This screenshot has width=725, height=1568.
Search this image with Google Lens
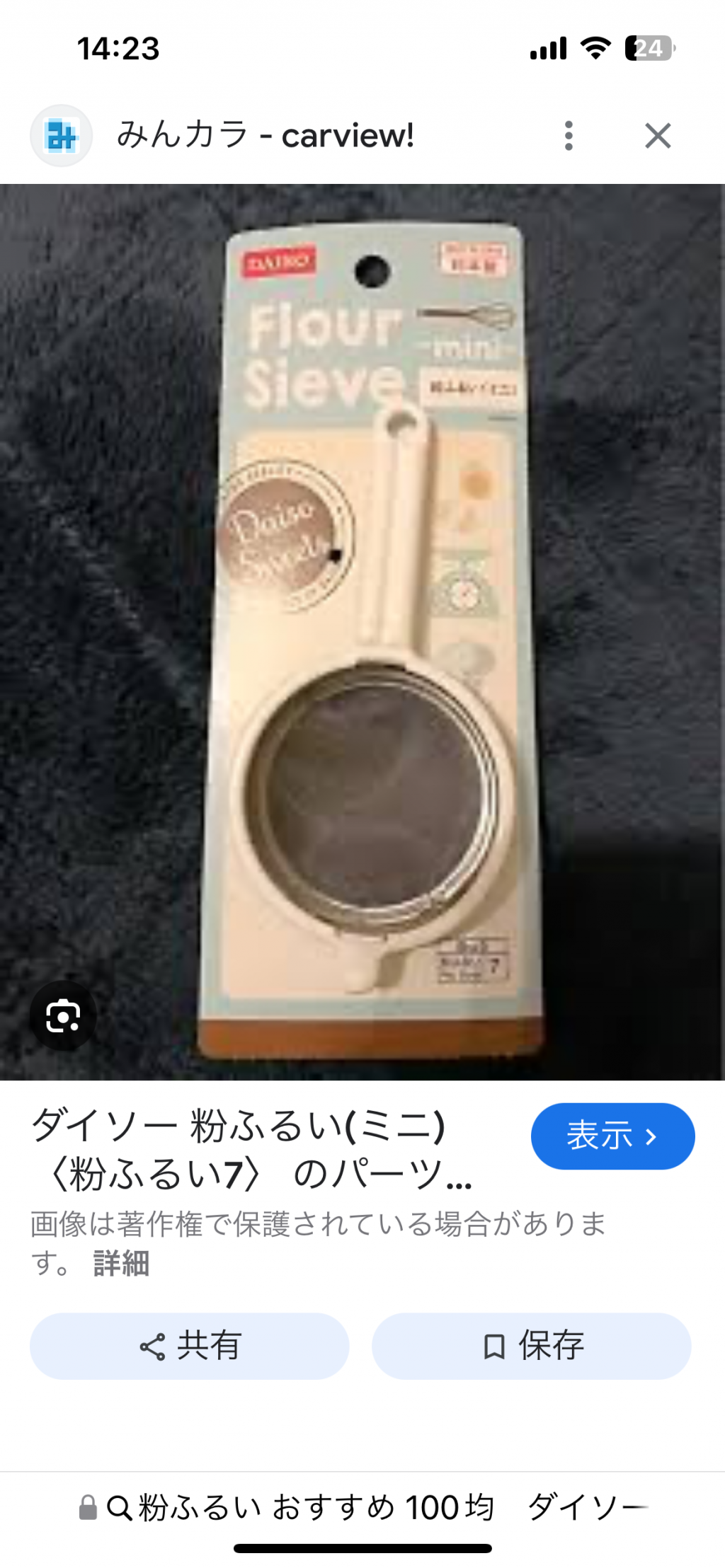tap(63, 1016)
